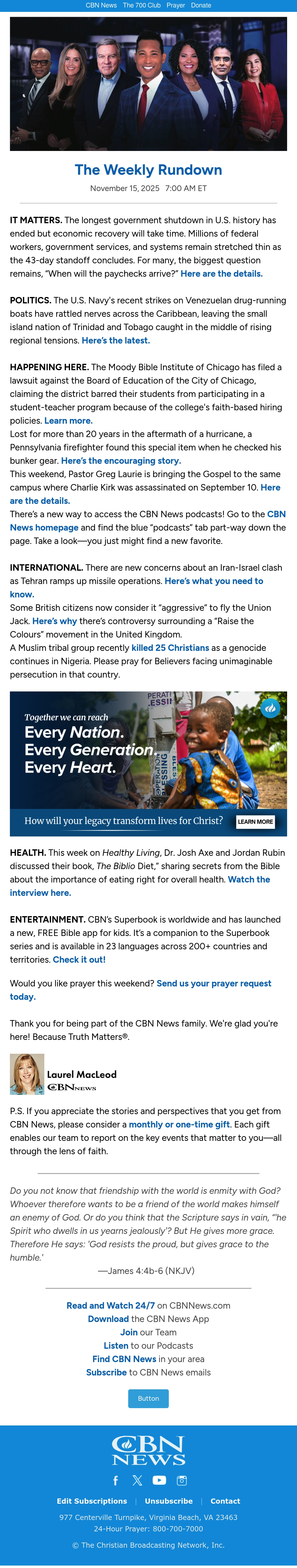This screenshot has width=297, height=1568.
Task: Read 'Here's the encouraging story' firefighter link
Action: click(121, 461)
